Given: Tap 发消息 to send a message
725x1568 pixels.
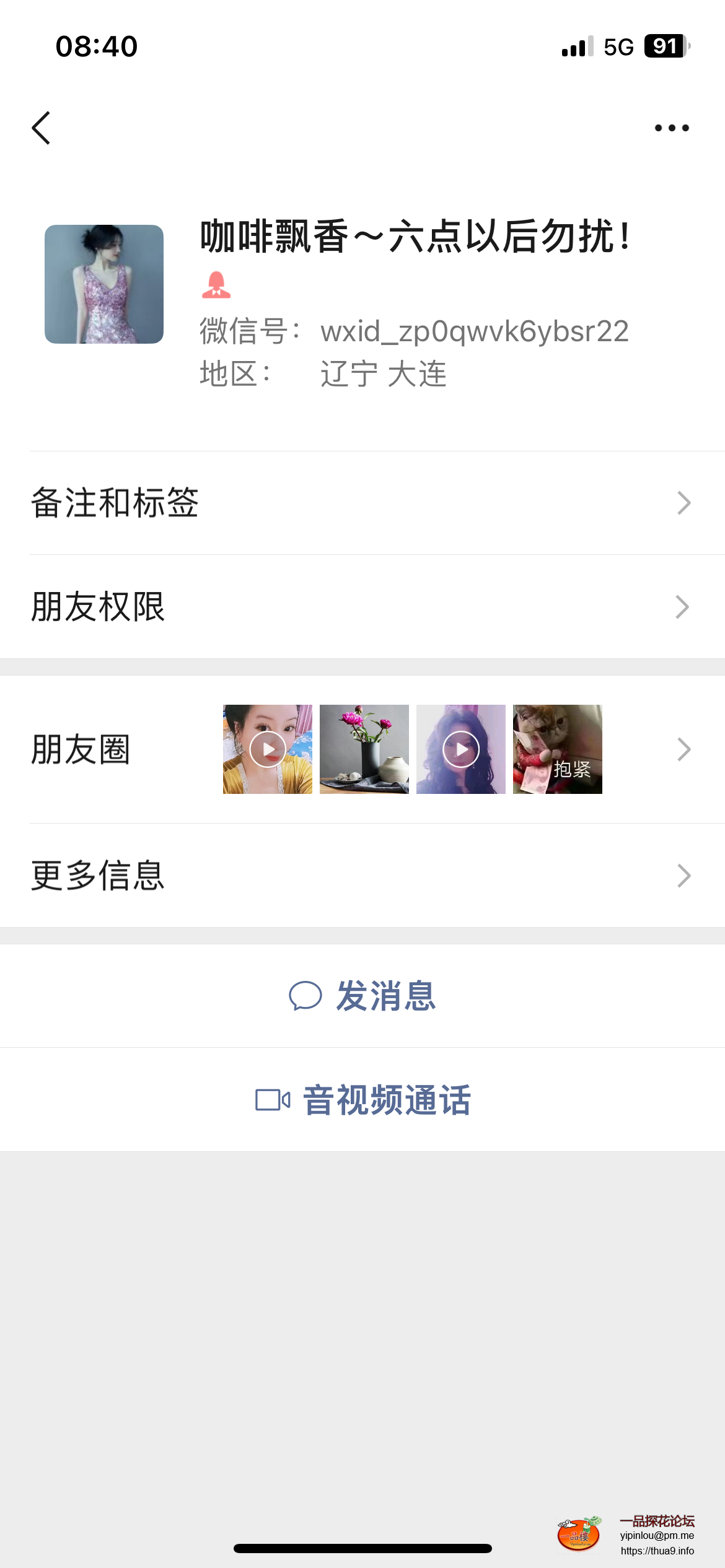Looking at the screenshot, I should point(362,996).
